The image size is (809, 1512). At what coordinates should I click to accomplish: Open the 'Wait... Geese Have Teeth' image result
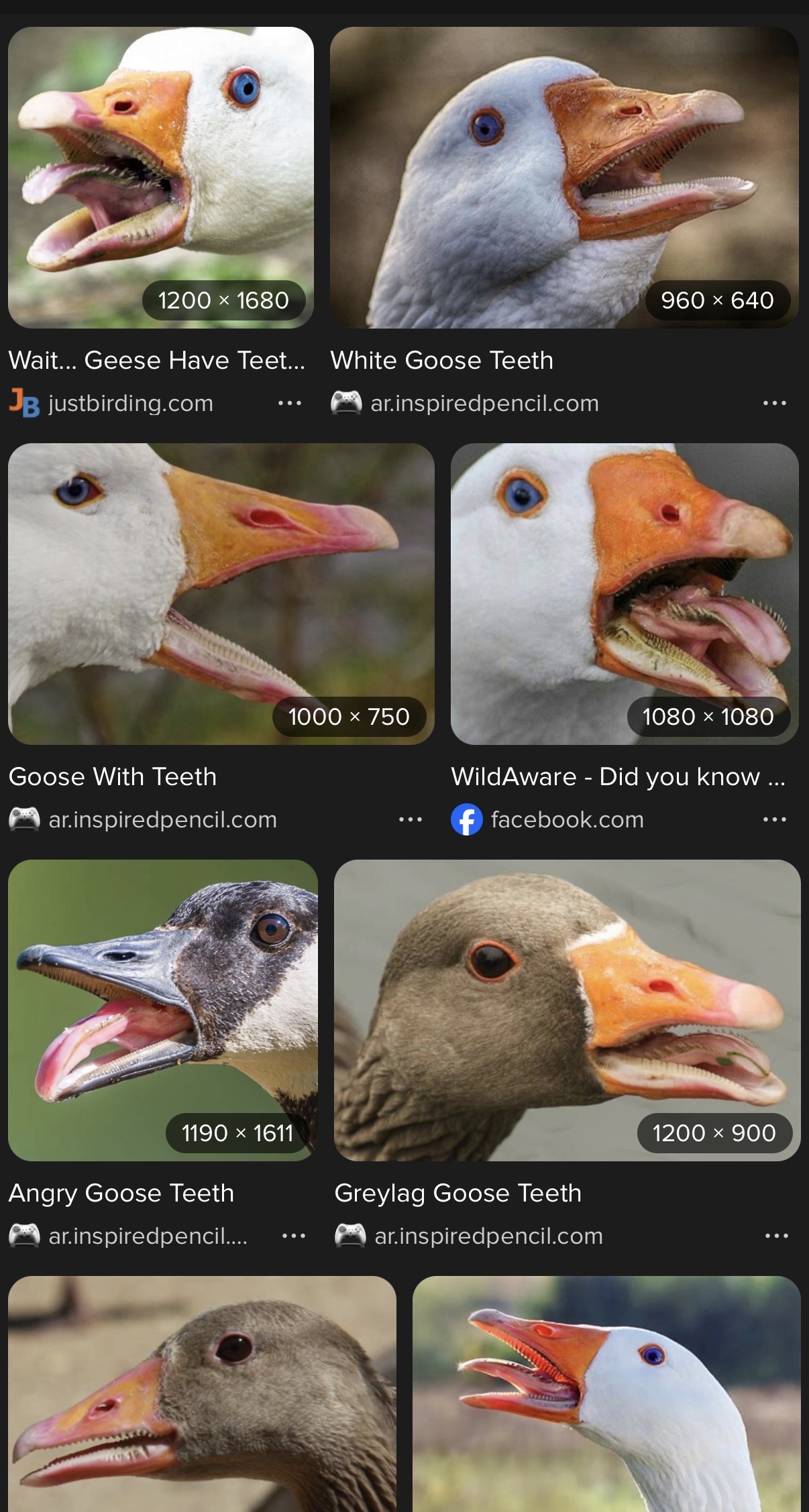160,178
